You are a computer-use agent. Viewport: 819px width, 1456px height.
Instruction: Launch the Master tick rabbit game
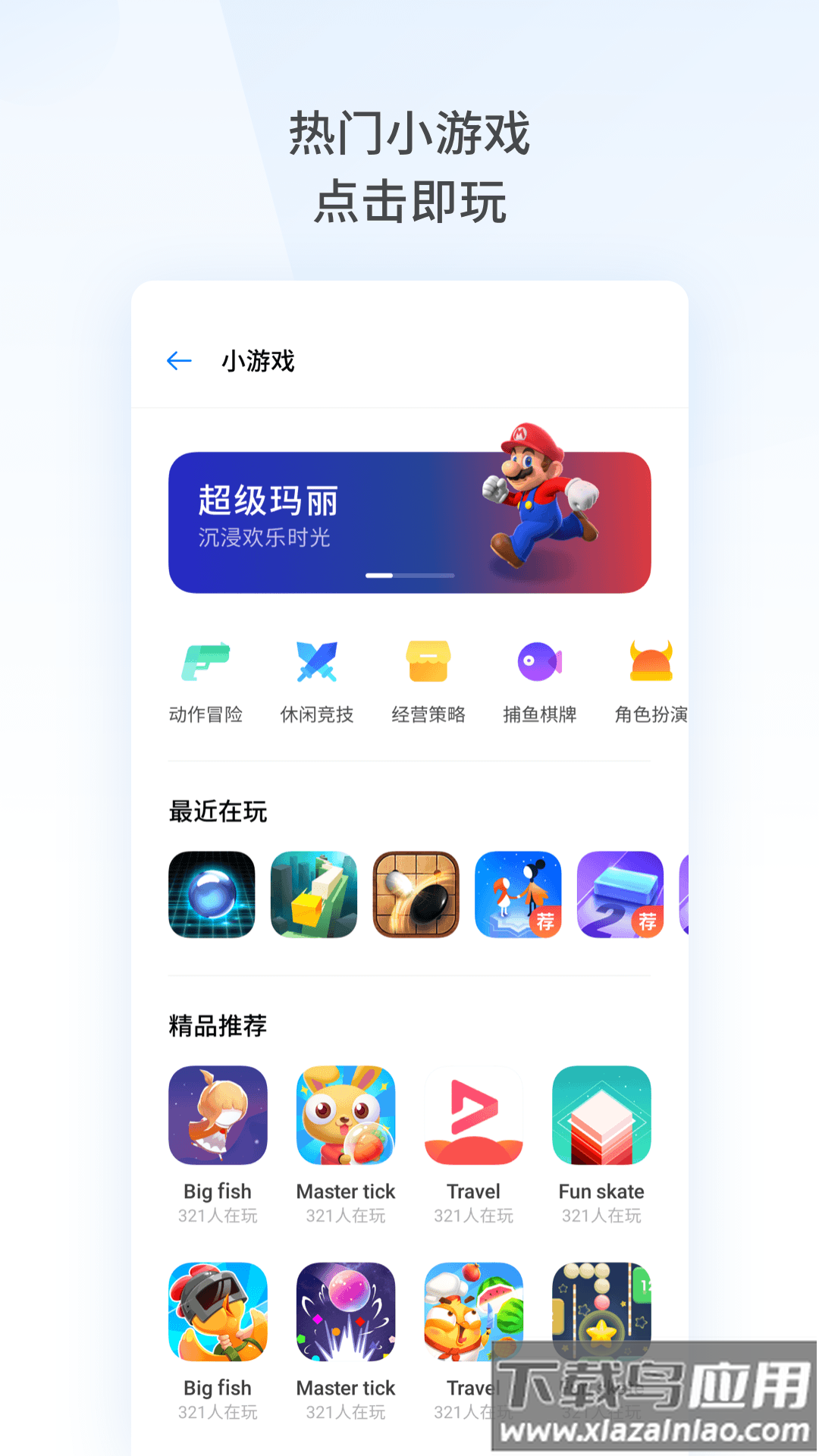pos(345,1115)
